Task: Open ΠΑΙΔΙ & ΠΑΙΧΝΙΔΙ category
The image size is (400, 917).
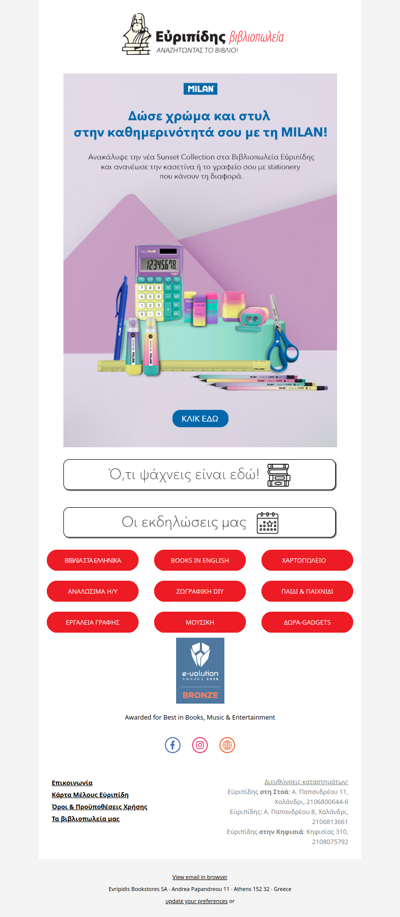Action: (x=307, y=591)
